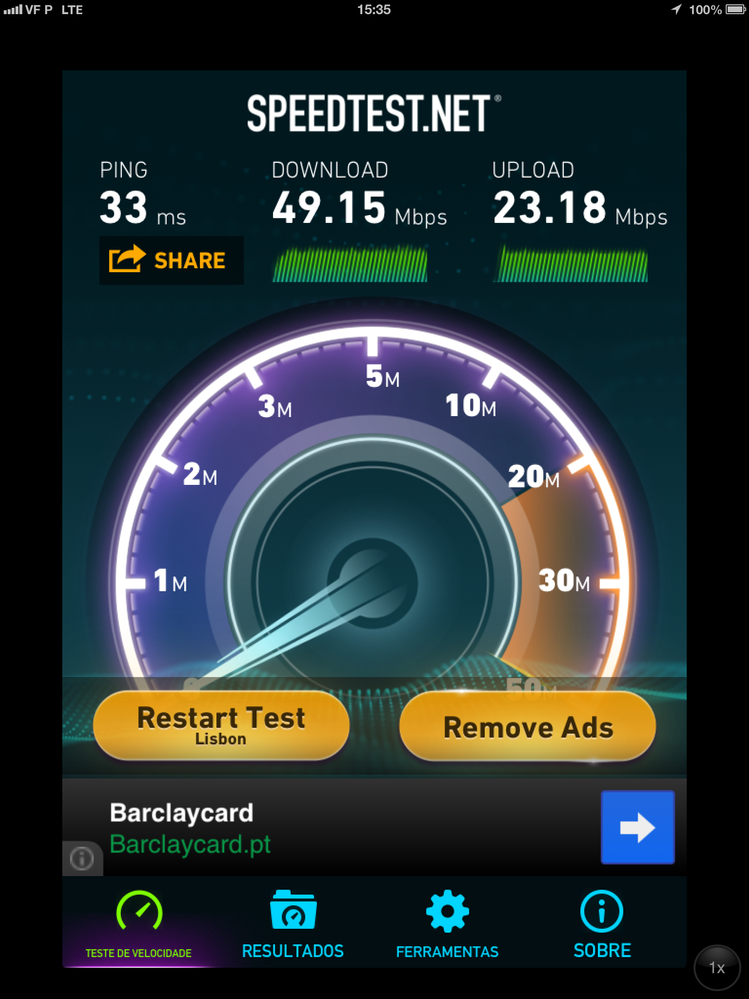Share the speed test result
749x999 pixels.
[171, 261]
